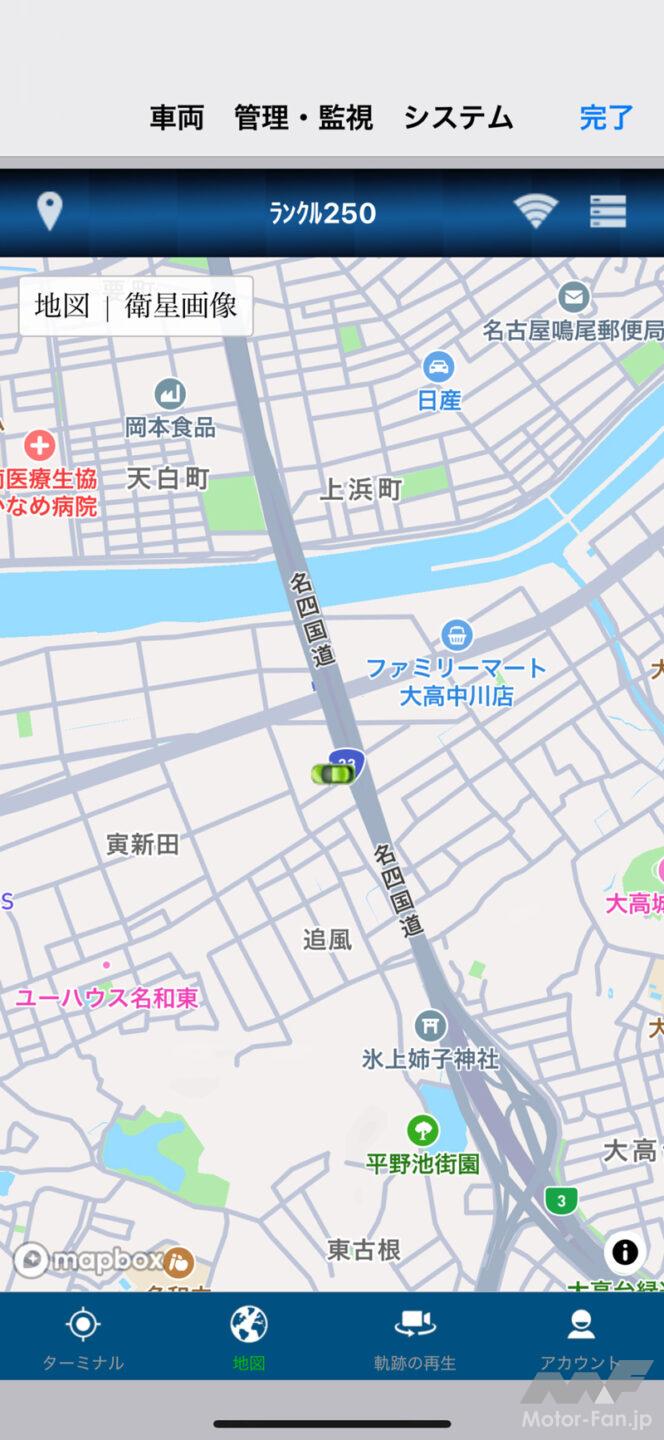Image resolution: width=664 pixels, height=1440 pixels.
Task: Open the list menu icon
Action: pos(607,211)
